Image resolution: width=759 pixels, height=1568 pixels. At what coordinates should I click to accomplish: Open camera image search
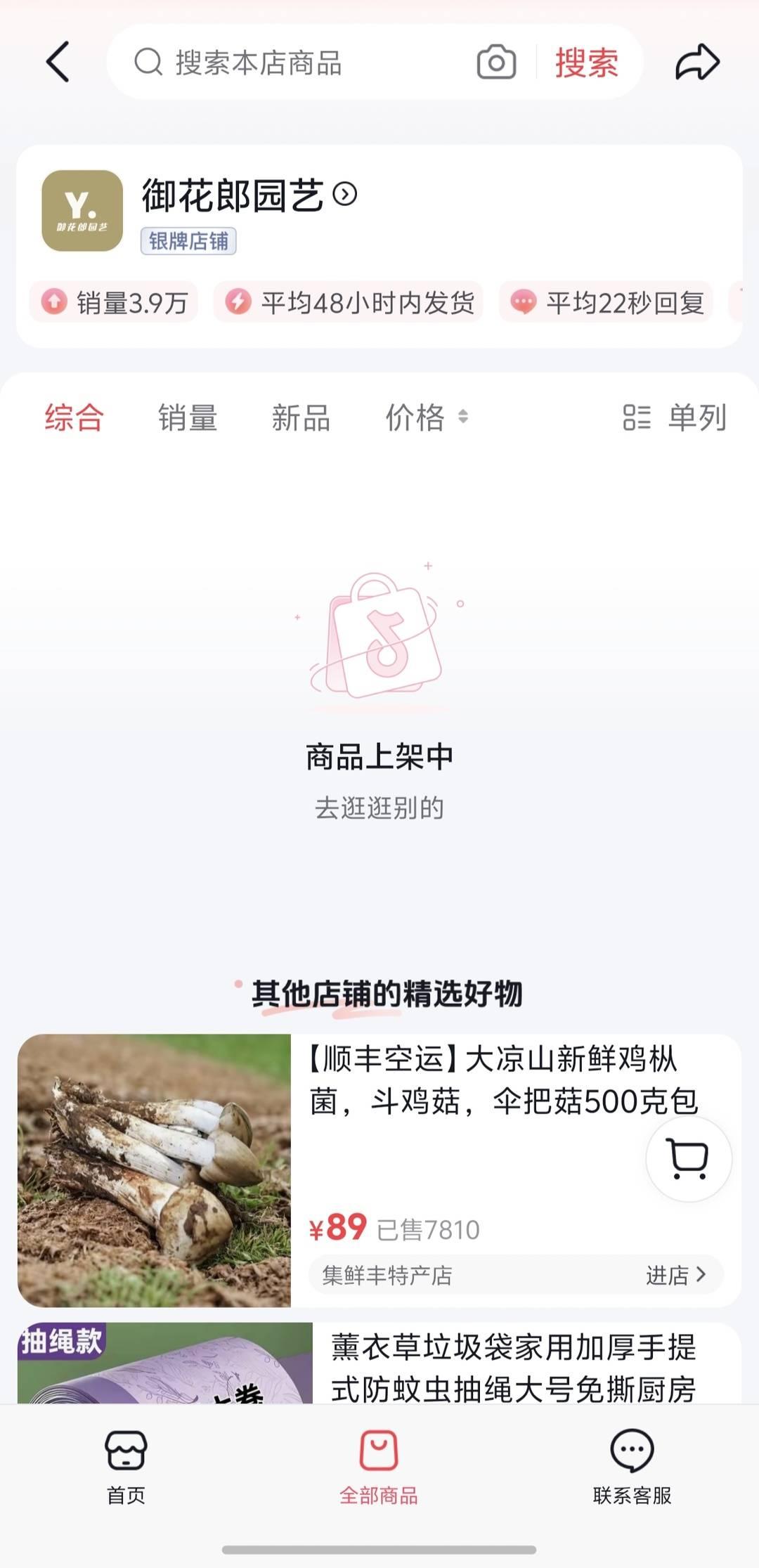coord(496,63)
